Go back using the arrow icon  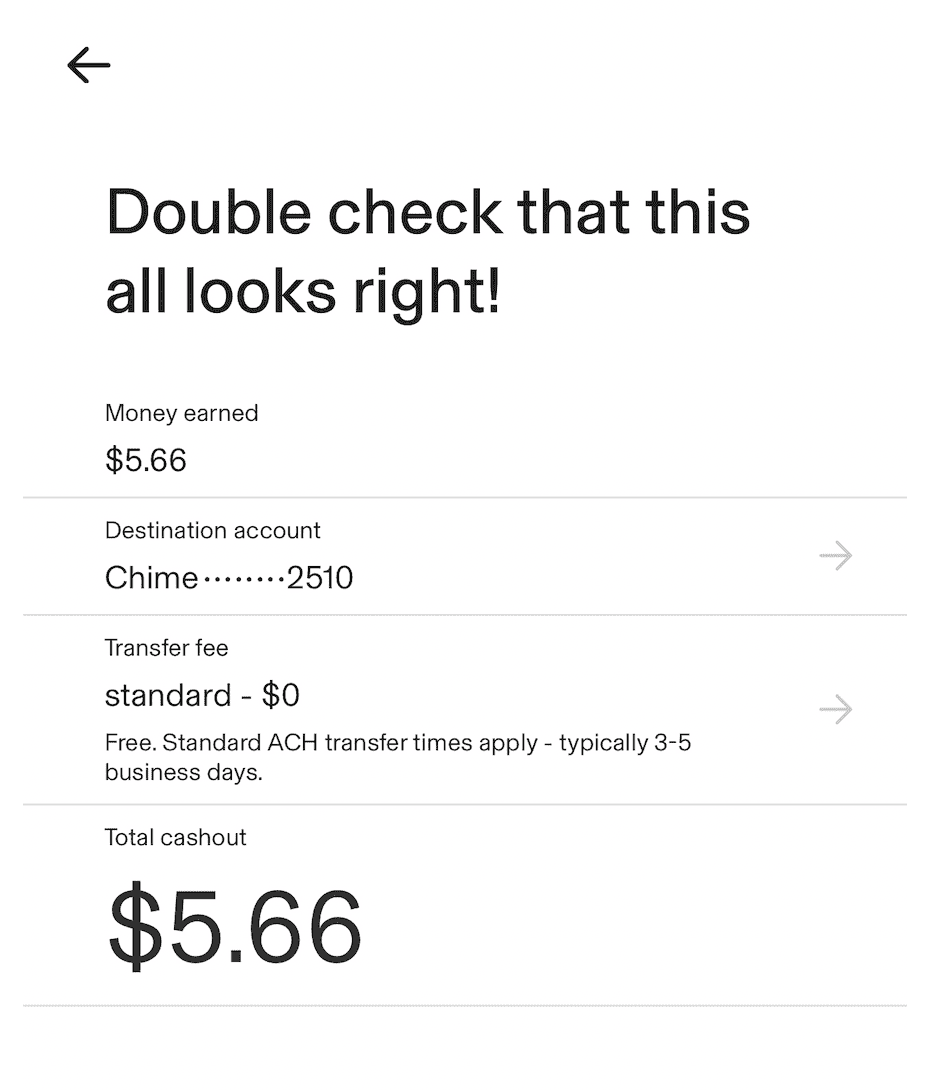[88, 66]
